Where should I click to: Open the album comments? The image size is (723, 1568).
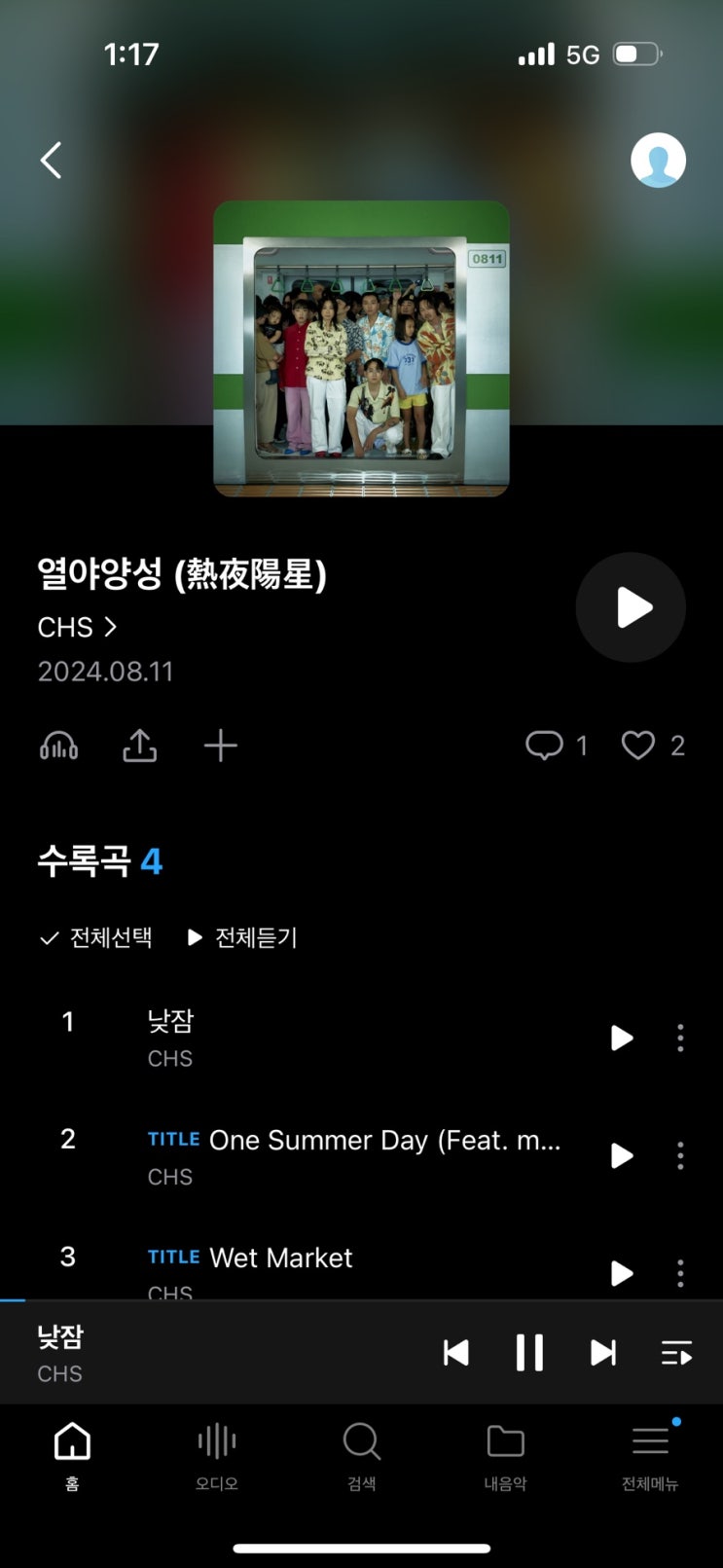tap(545, 746)
